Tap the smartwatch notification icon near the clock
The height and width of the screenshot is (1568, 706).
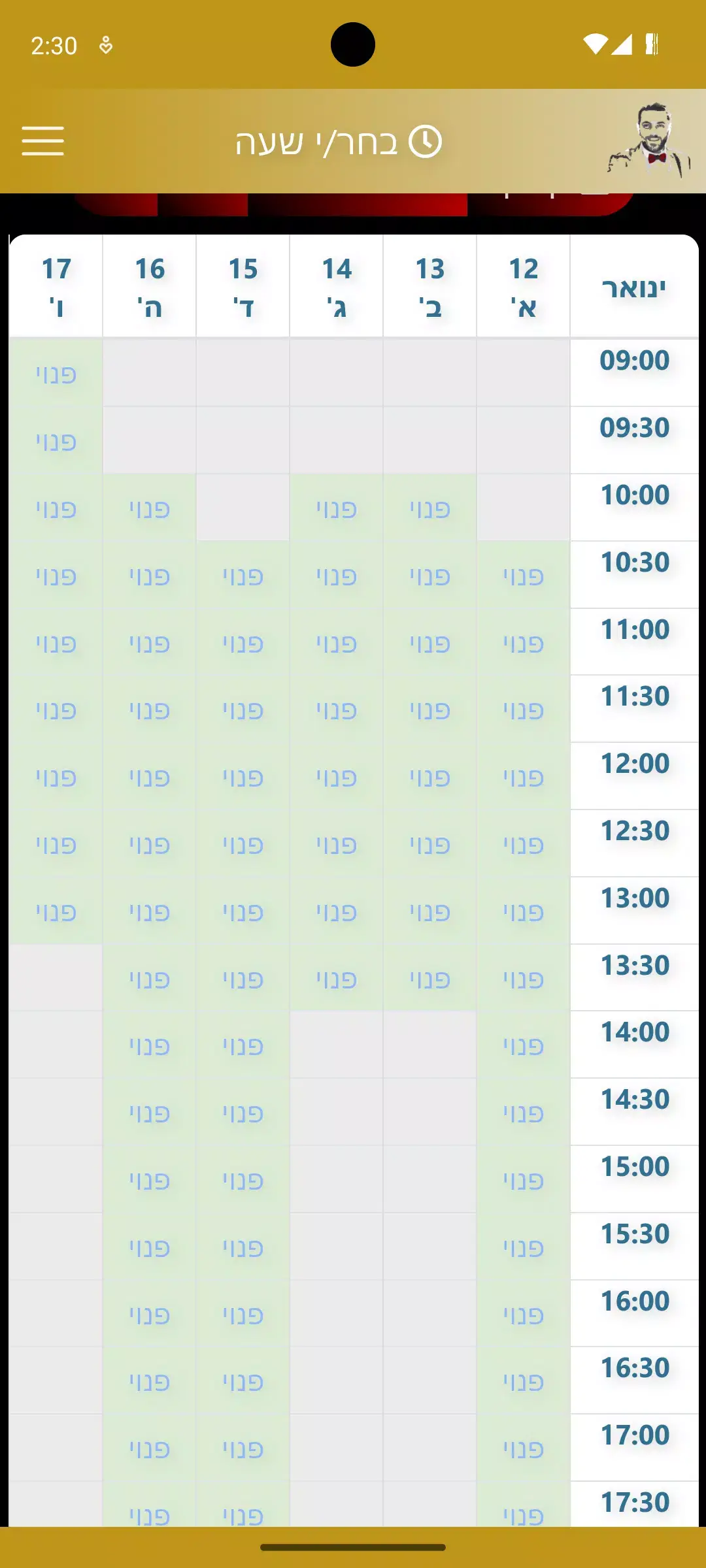(105, 46)
